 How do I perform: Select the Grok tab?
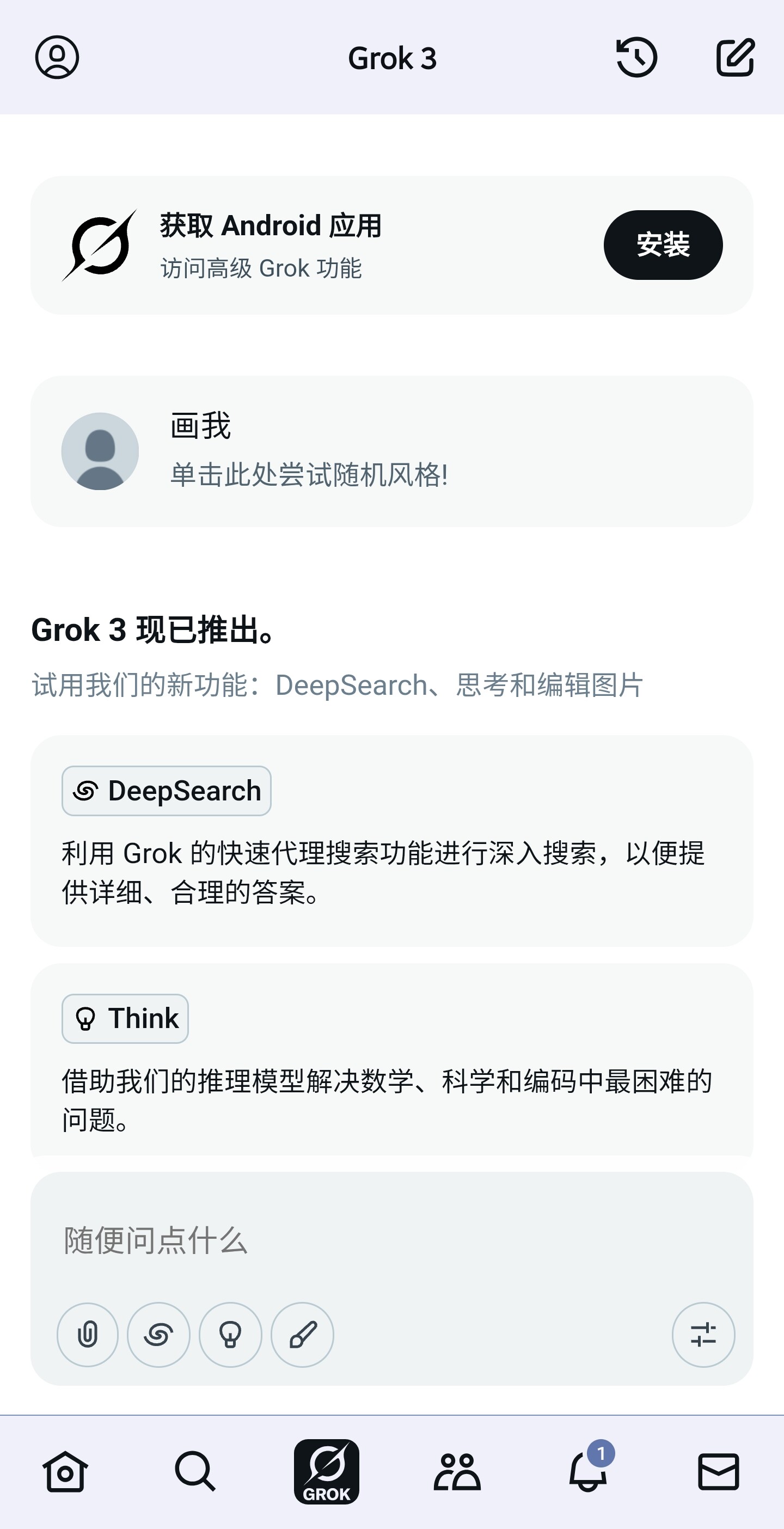[327, 1471]
